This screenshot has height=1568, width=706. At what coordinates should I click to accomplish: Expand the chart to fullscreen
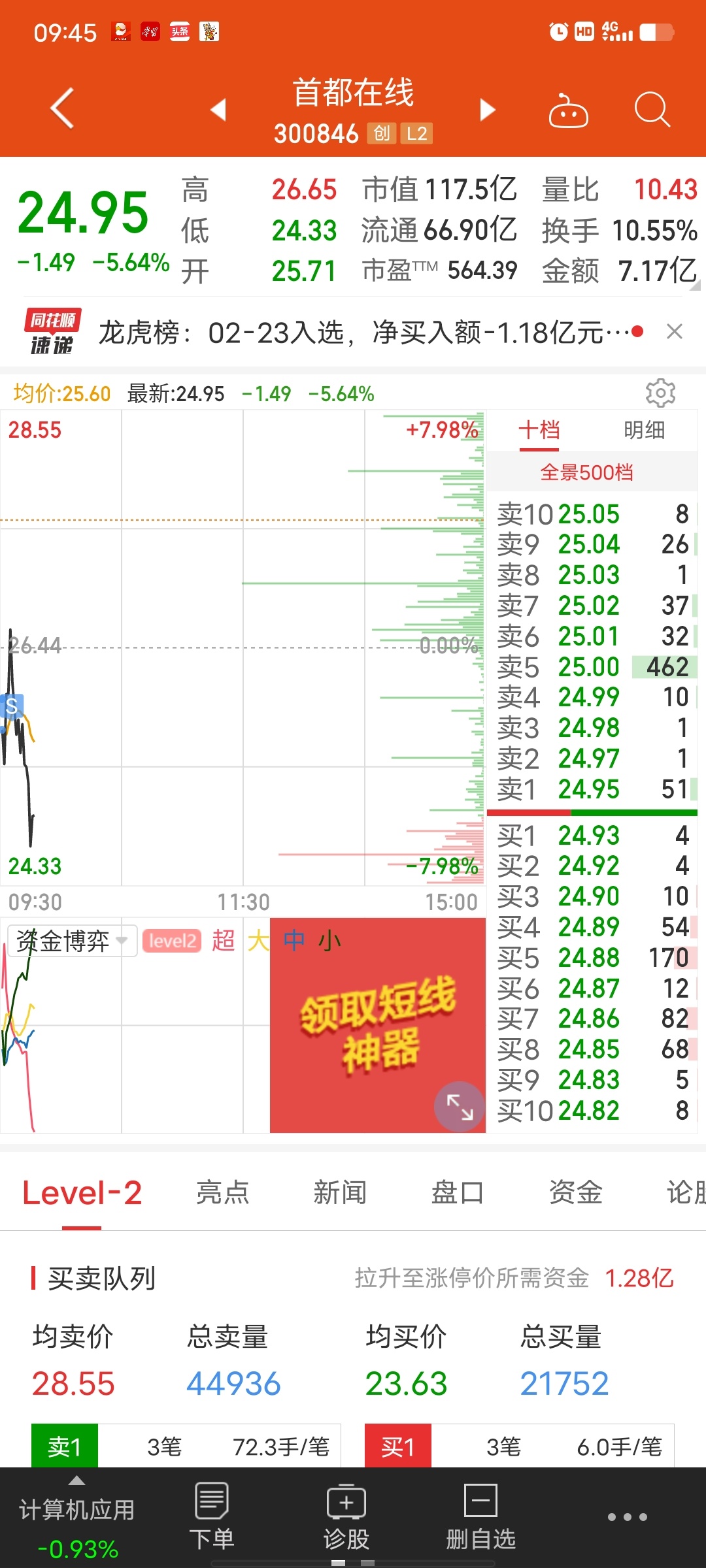460,1107
